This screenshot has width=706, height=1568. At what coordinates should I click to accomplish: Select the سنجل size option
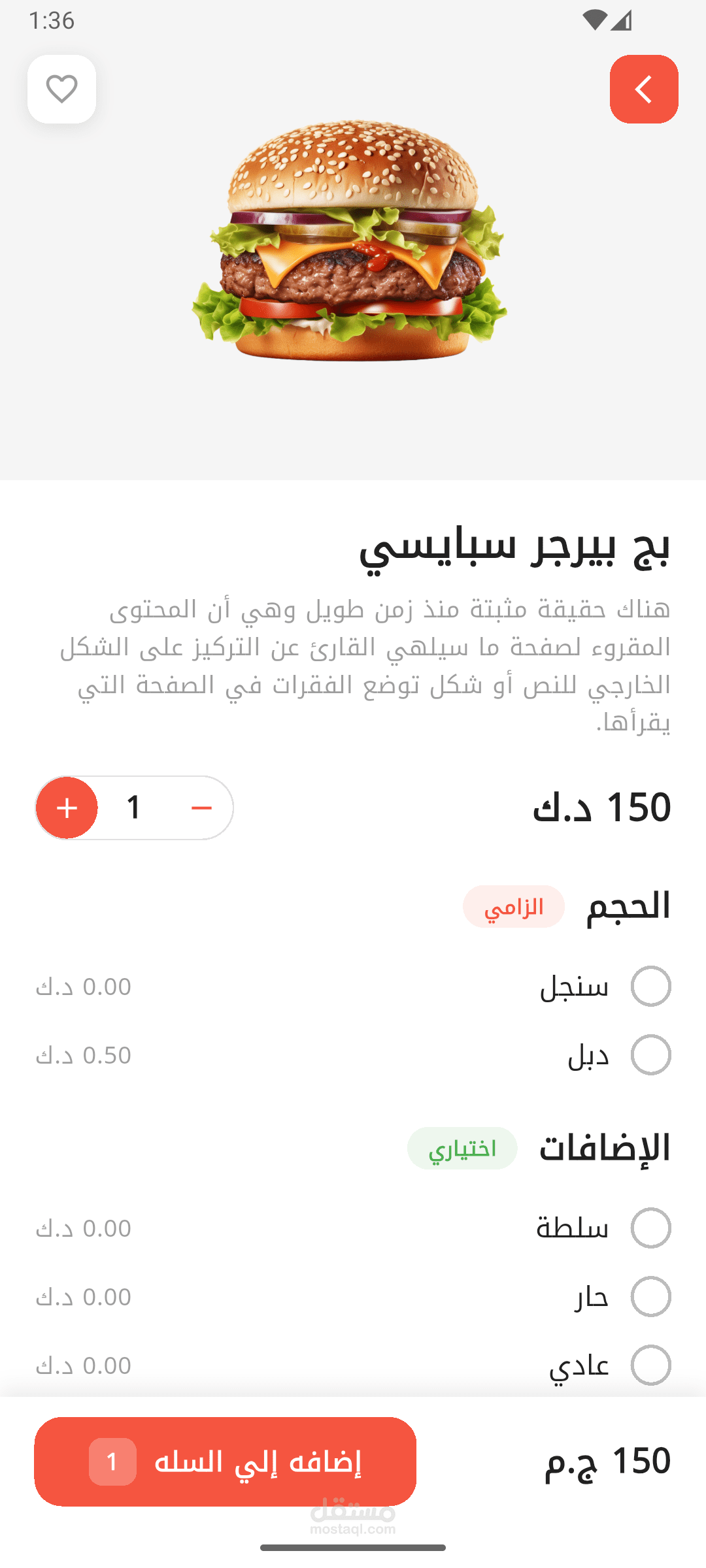(650, 986)
